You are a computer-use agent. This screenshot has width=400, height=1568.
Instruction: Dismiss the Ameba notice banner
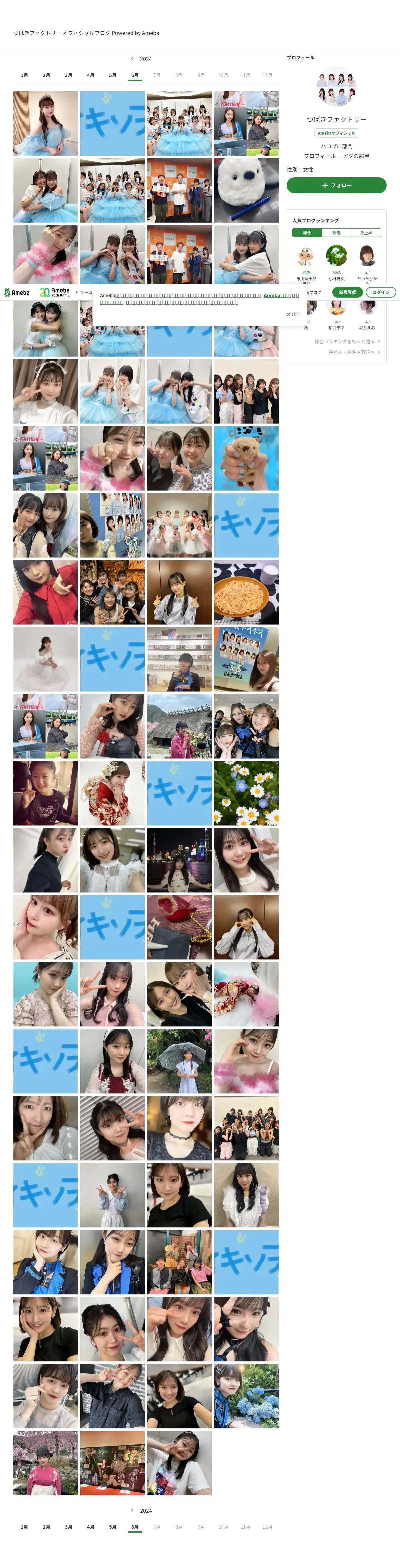click(x=293, y=314)
